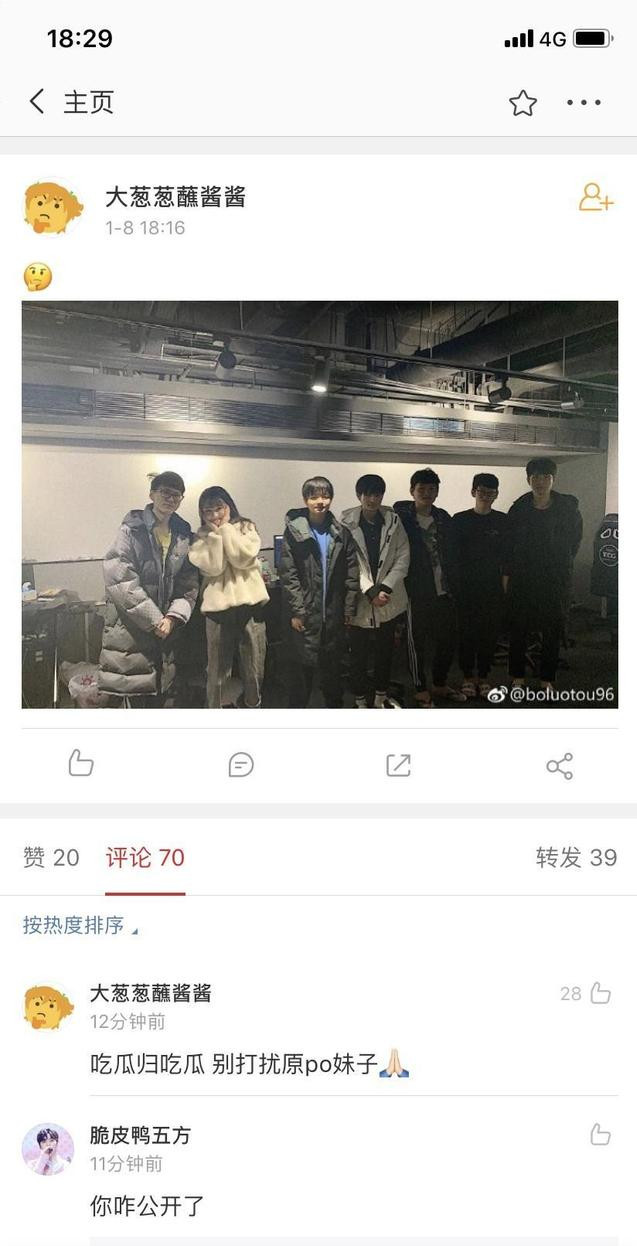637x1246 pixels.
Task: Open the post author's avatar at the top
Action: [53, 208]
